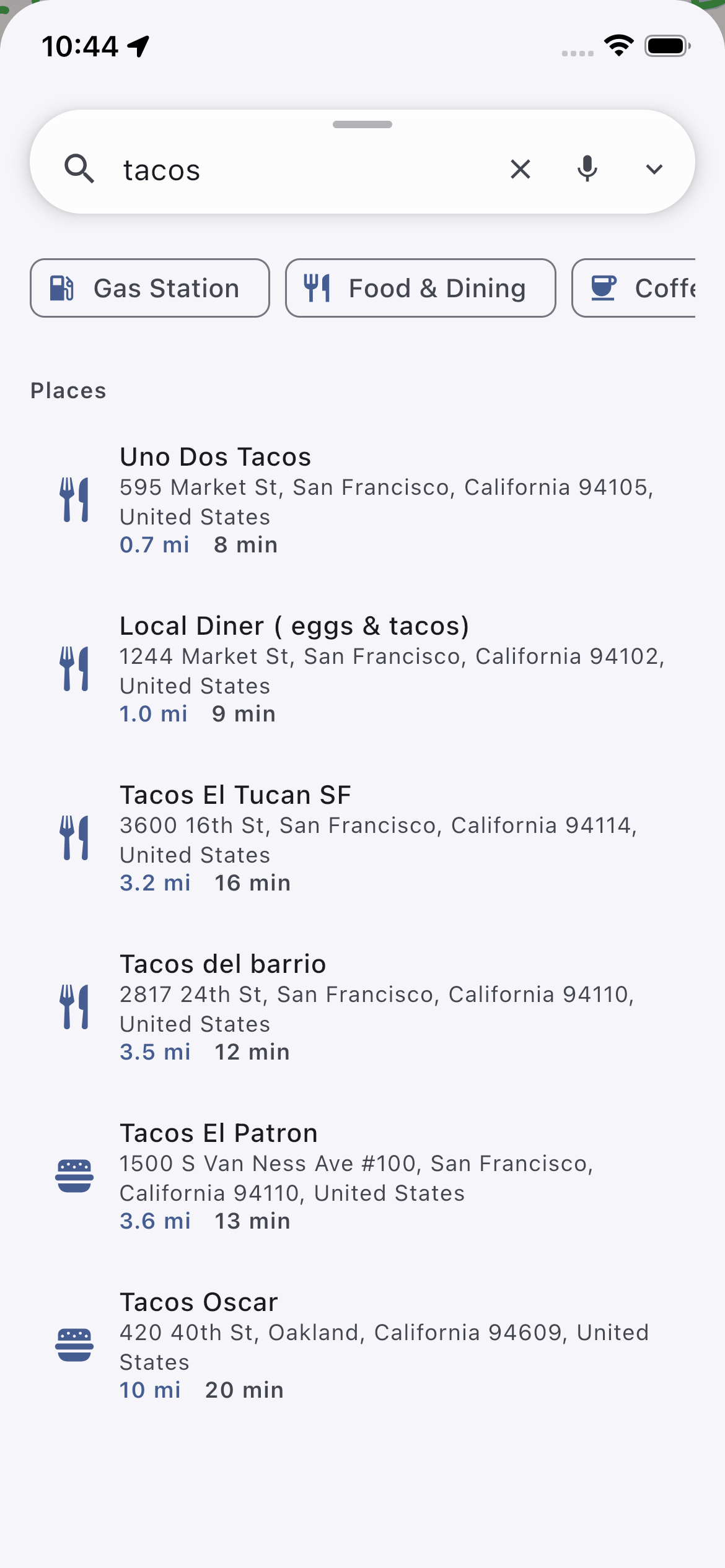Click the burger icon next to Tacos El Patron

tap(75, 1175)
